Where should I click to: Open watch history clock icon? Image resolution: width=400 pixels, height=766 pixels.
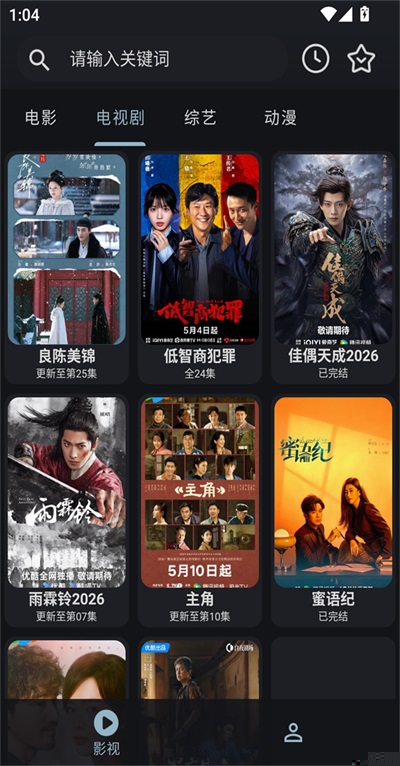click(316, 59)
